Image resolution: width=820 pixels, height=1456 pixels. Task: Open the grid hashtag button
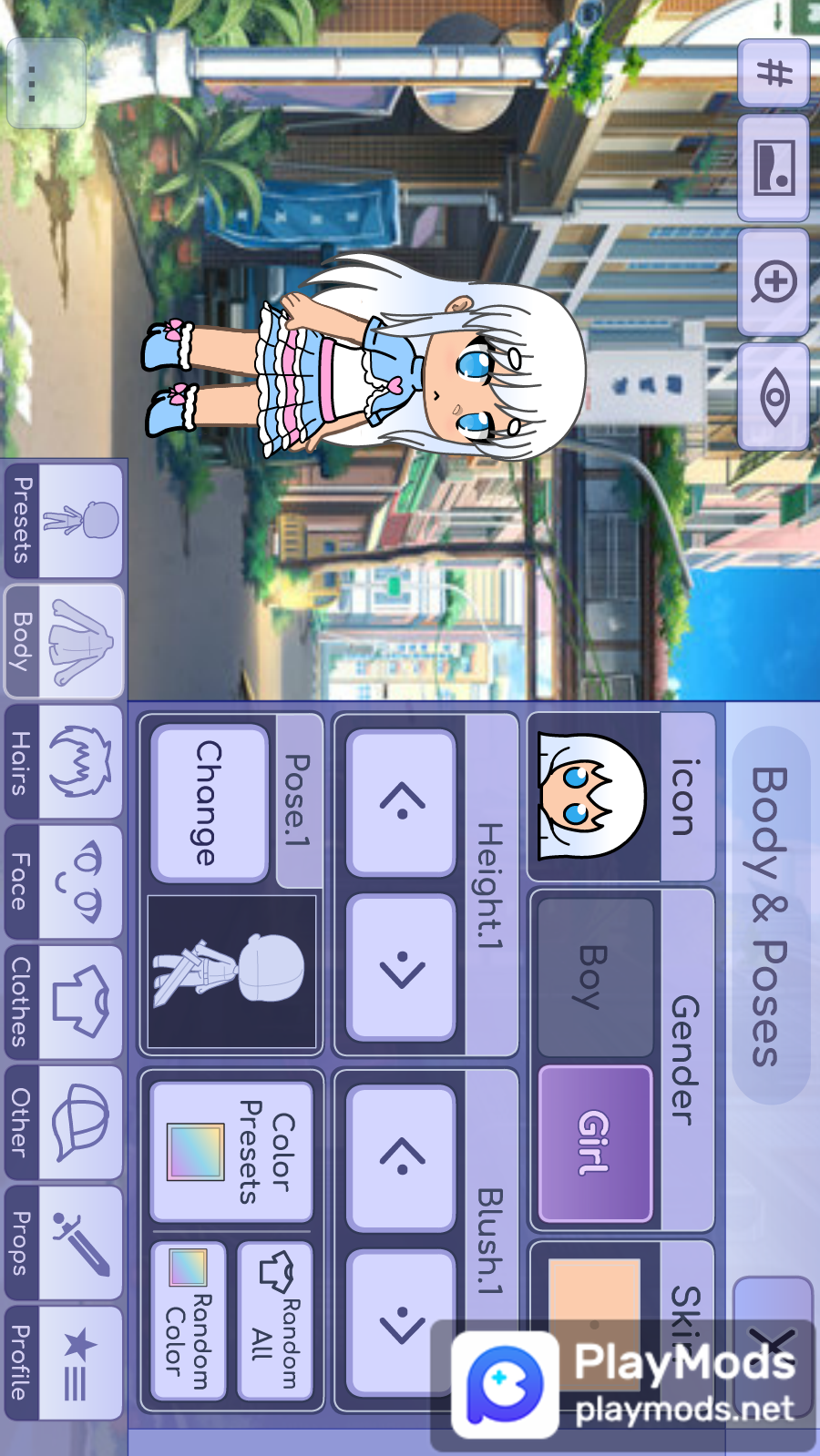[774, 73]
